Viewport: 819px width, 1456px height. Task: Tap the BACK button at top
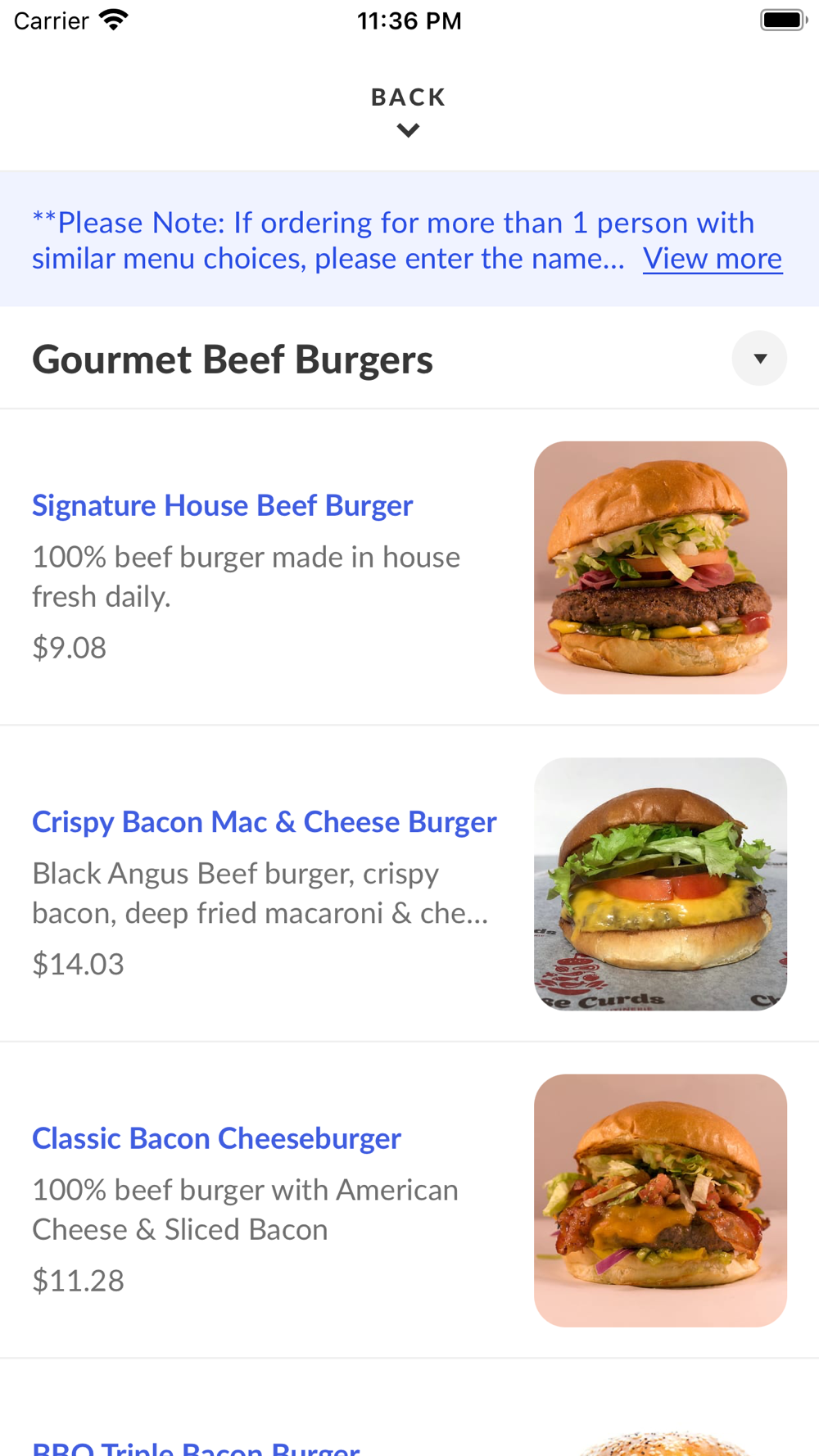(x=409, y=111)
